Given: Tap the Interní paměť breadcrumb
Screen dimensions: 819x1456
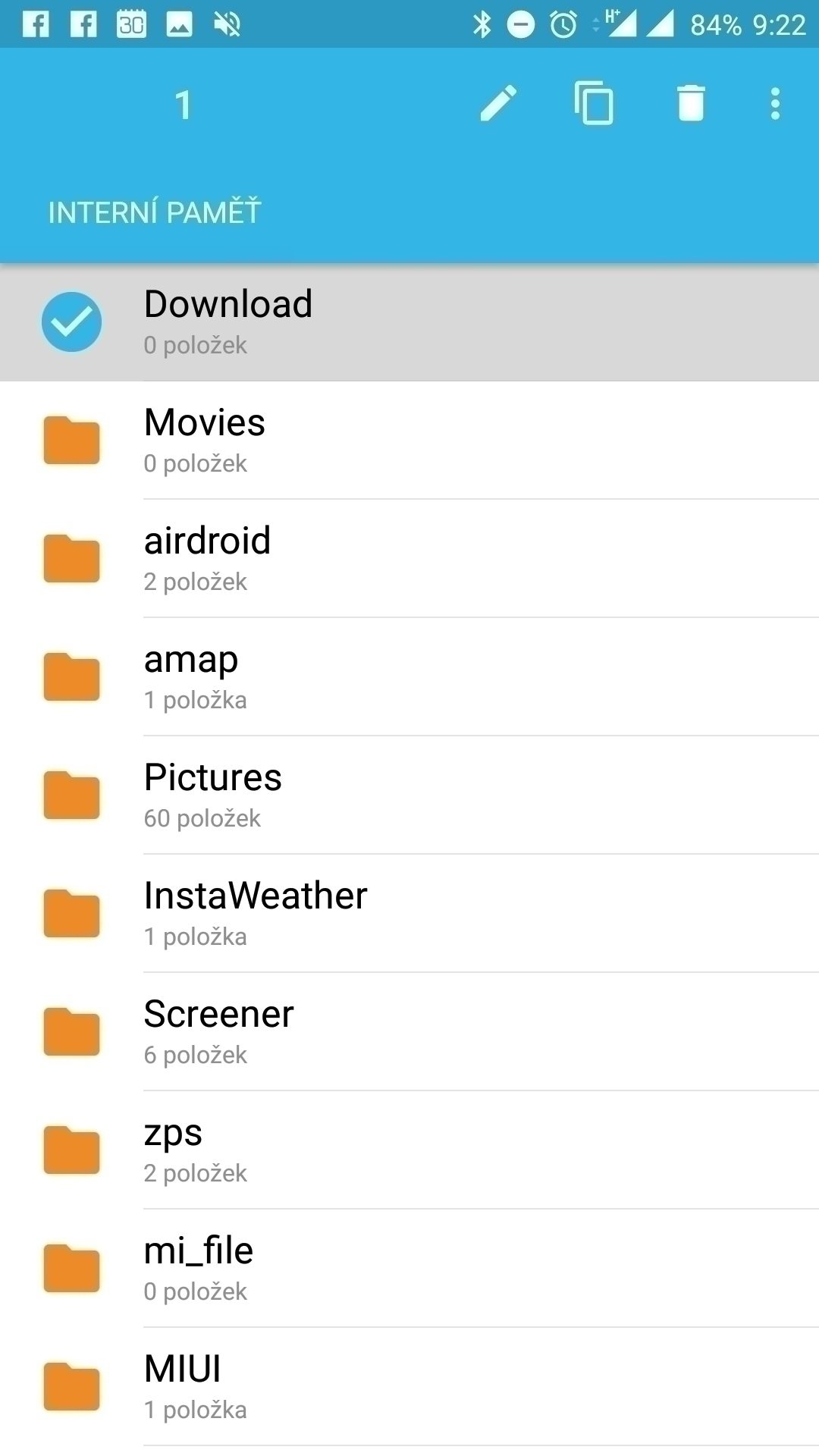Looking at the screenshot, I should pyautogui.click(x=155, y=212).
